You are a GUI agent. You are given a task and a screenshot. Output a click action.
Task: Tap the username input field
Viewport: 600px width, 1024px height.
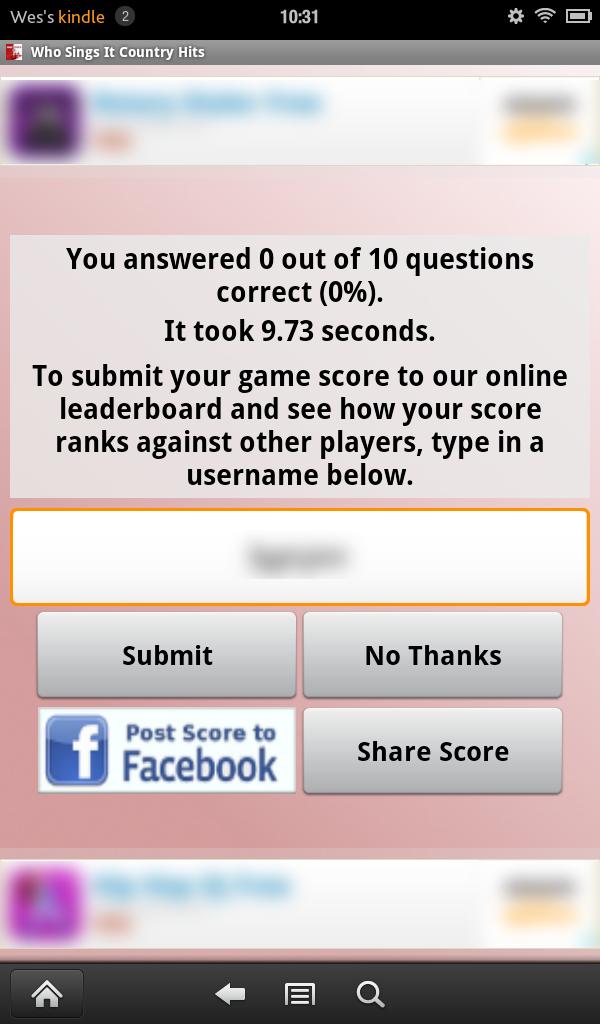pyautogui.click(x=300, y=557)
